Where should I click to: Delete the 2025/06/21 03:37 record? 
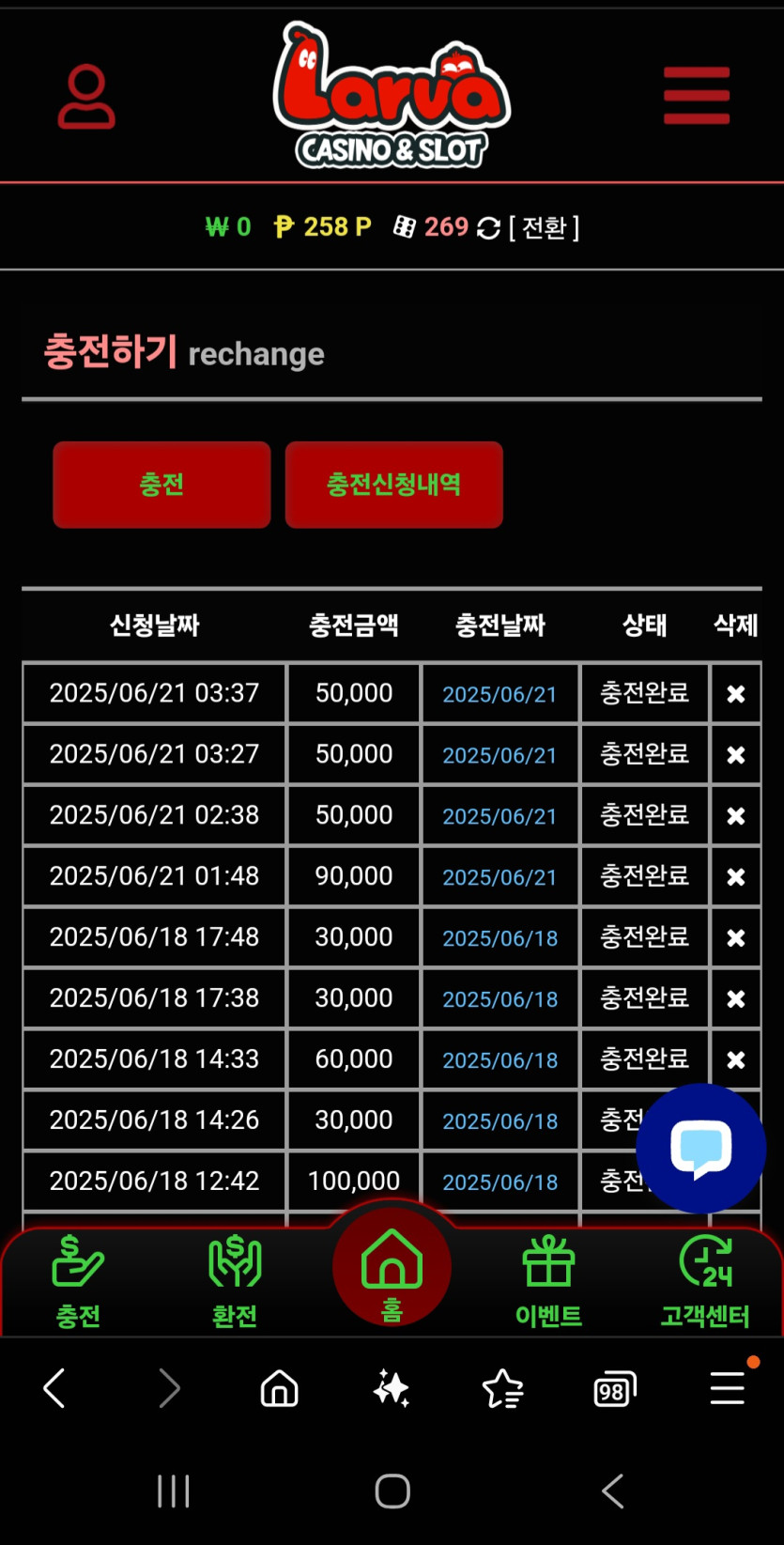pos(735,694)
